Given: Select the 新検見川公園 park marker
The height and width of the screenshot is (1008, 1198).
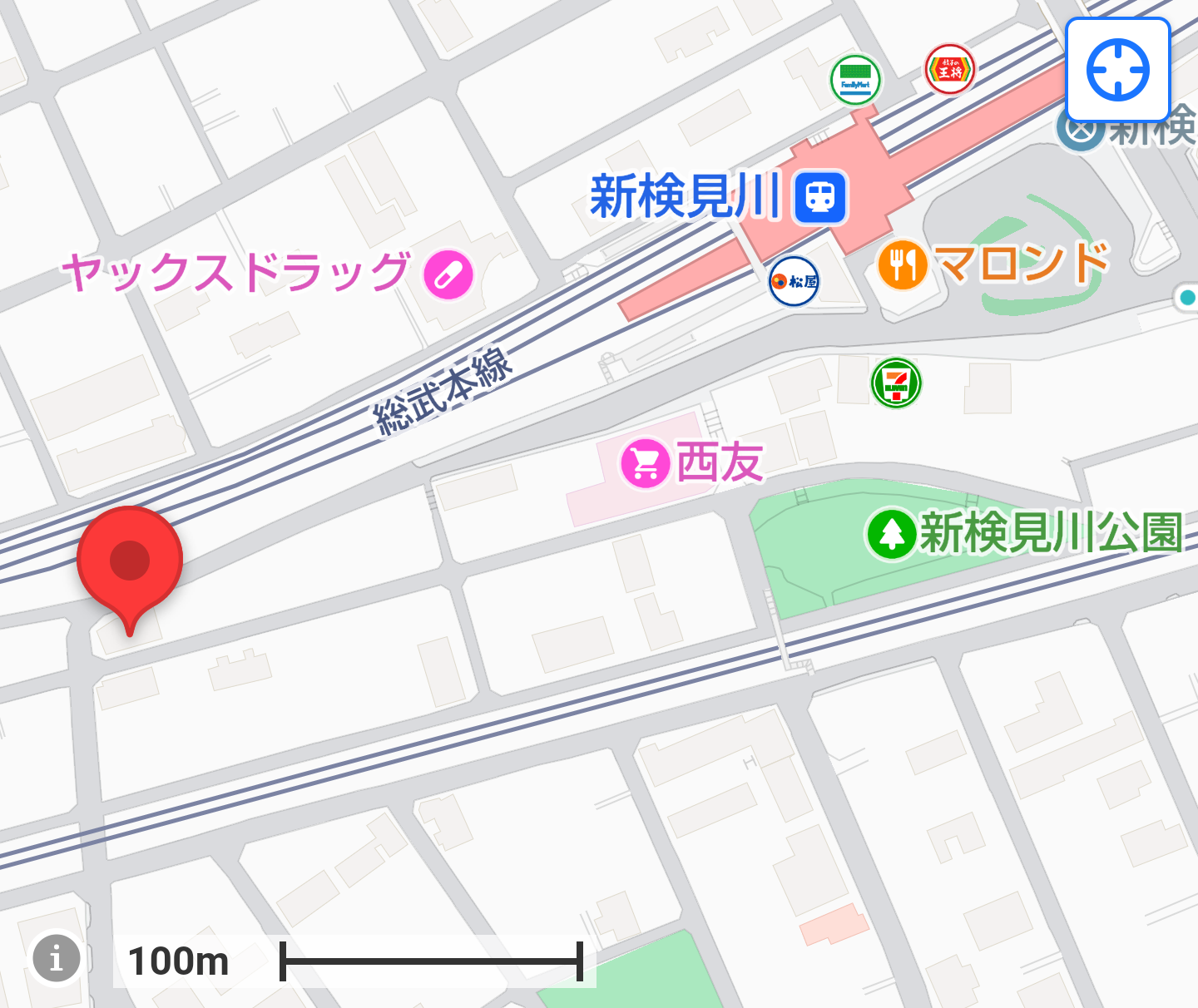Looking at the screenshot, I should point(892,534).
